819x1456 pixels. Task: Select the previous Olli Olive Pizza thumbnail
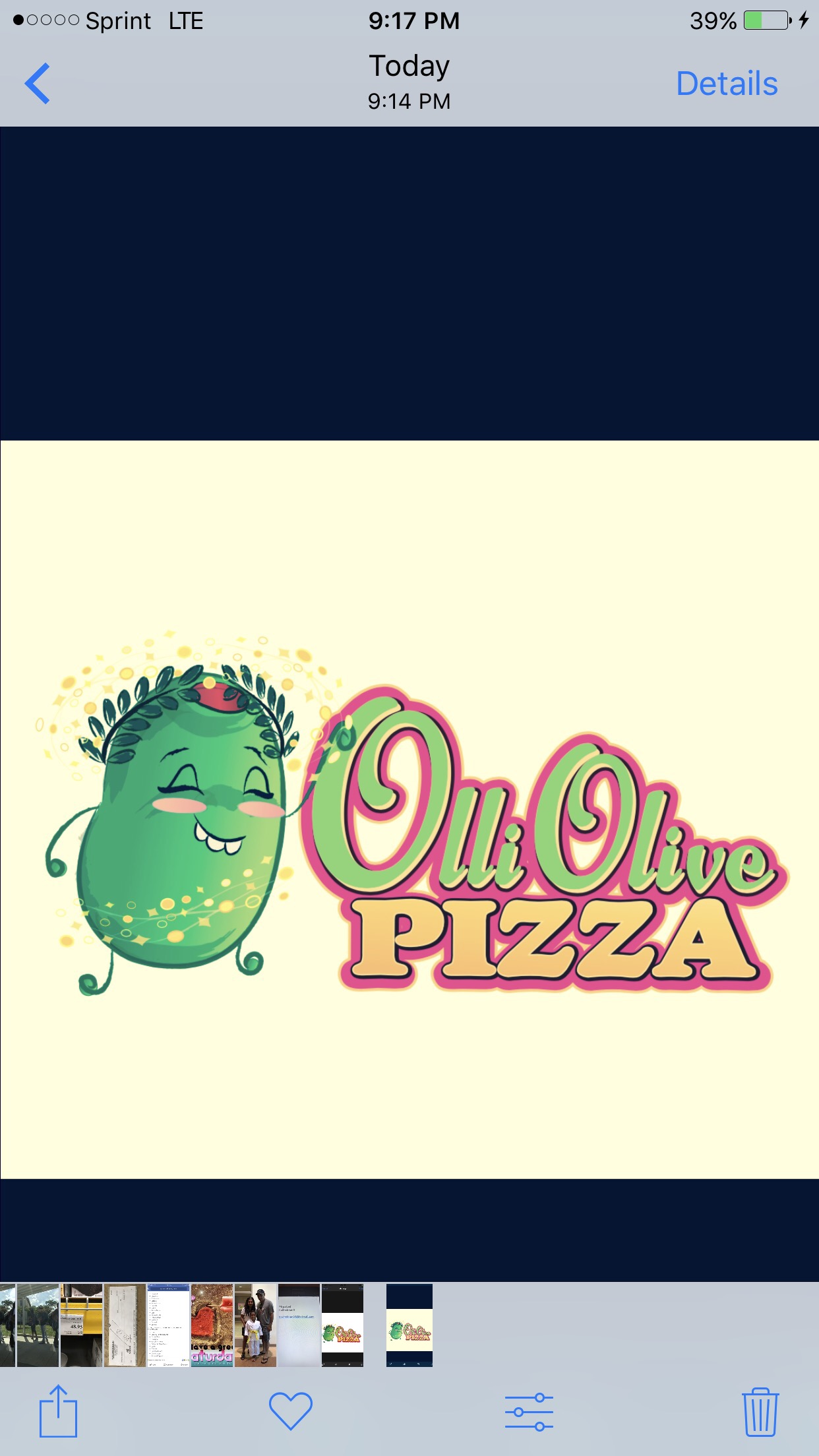[342, 1325]
